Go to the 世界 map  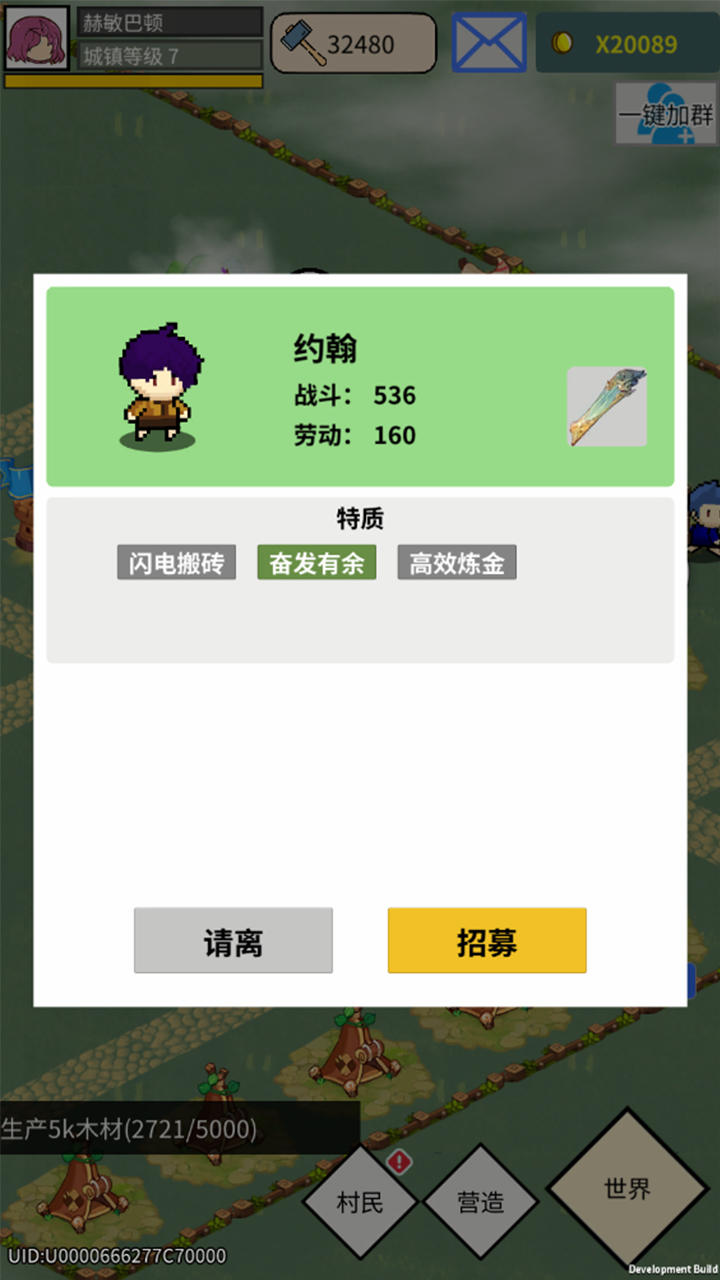(627, 1188)
